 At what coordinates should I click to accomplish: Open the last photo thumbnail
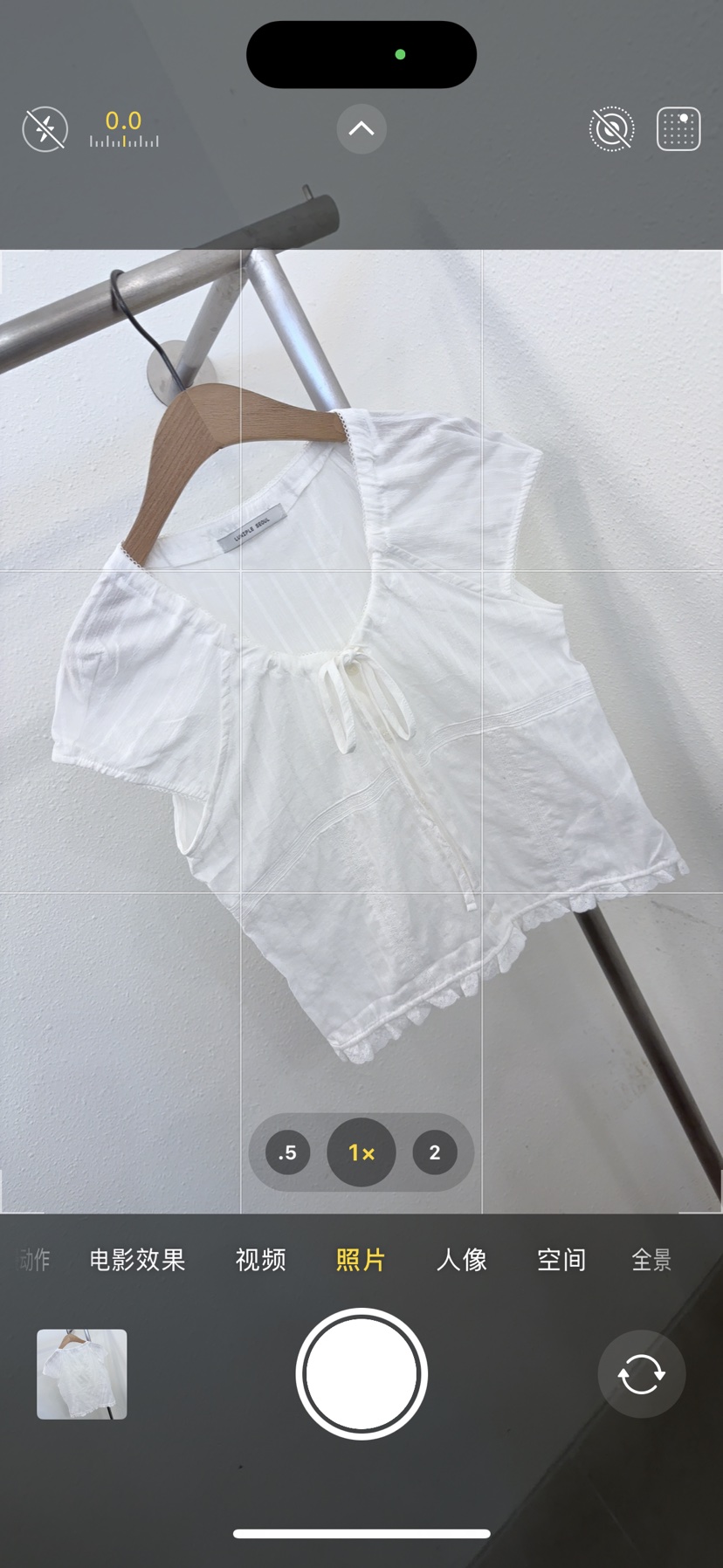point(82,1374)
